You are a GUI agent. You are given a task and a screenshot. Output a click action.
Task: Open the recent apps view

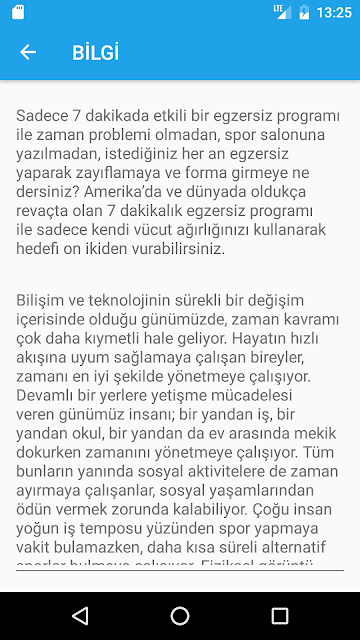pyautogui.click(x=280, y=616)
